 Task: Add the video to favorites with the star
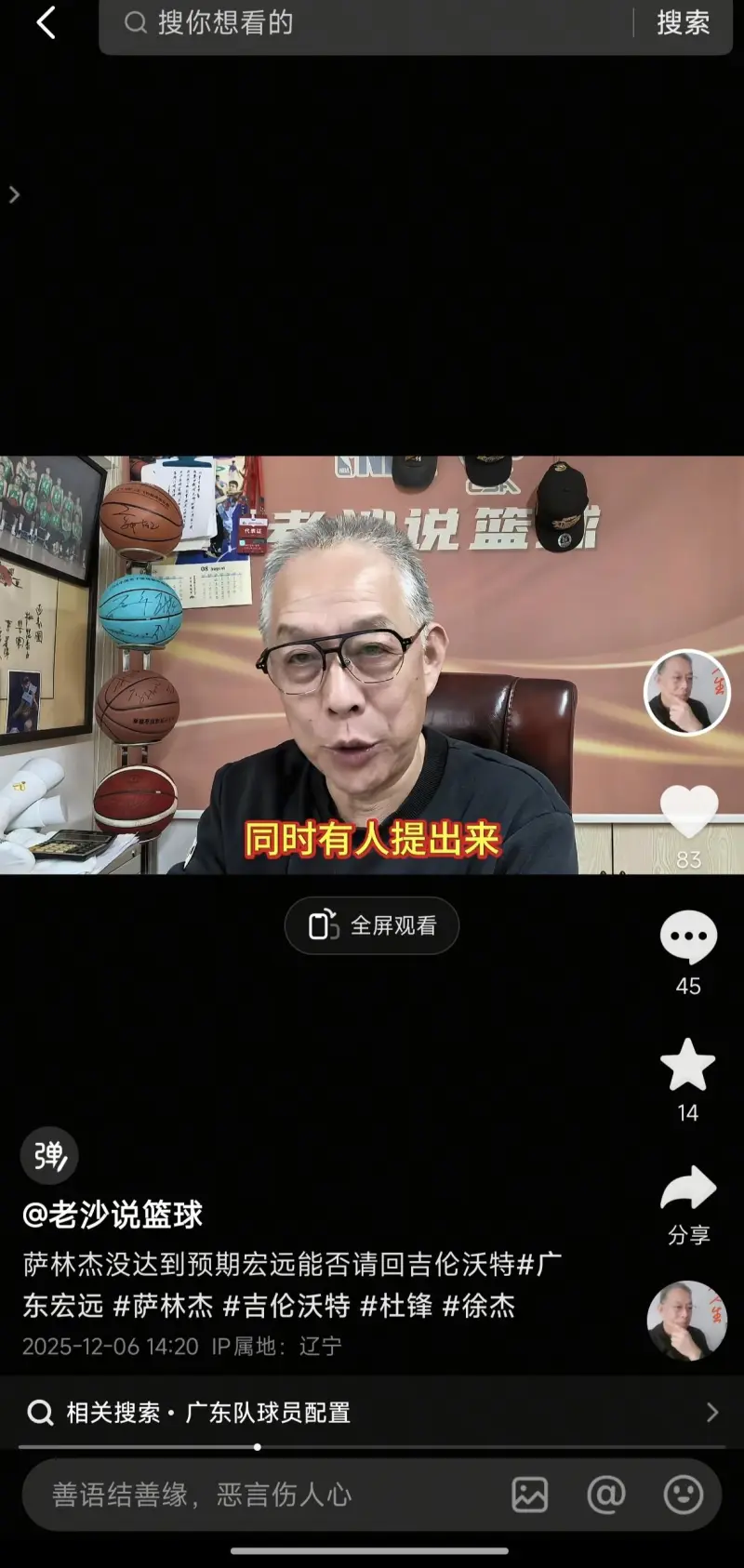pyautogui.click(x=687, y=1066)
